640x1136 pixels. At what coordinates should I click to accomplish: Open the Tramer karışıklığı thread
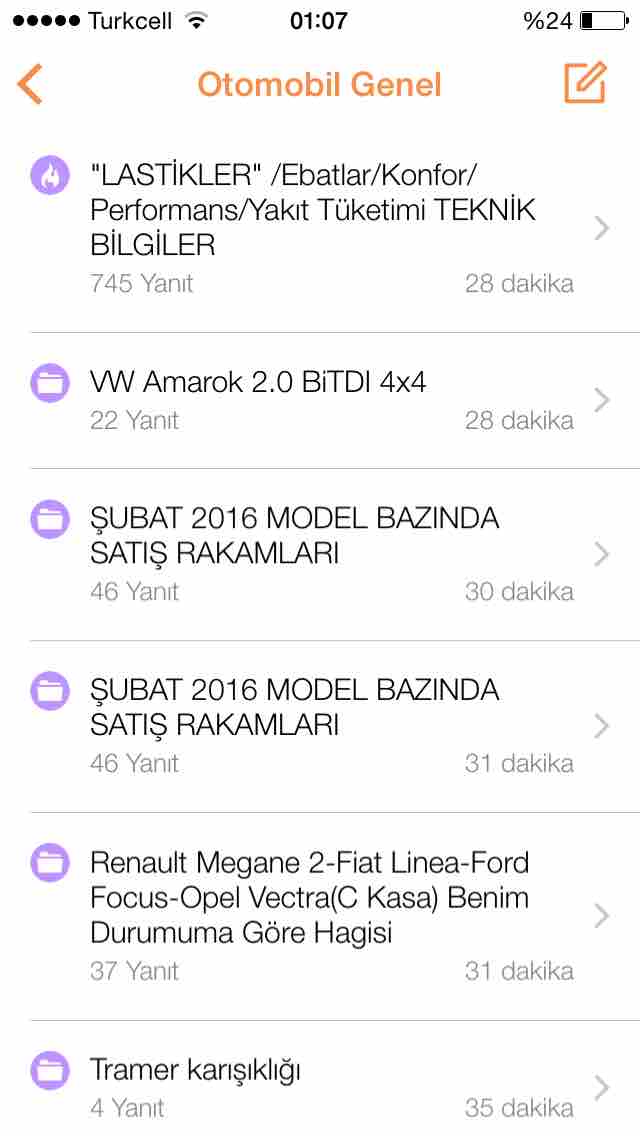[320, 1079]
